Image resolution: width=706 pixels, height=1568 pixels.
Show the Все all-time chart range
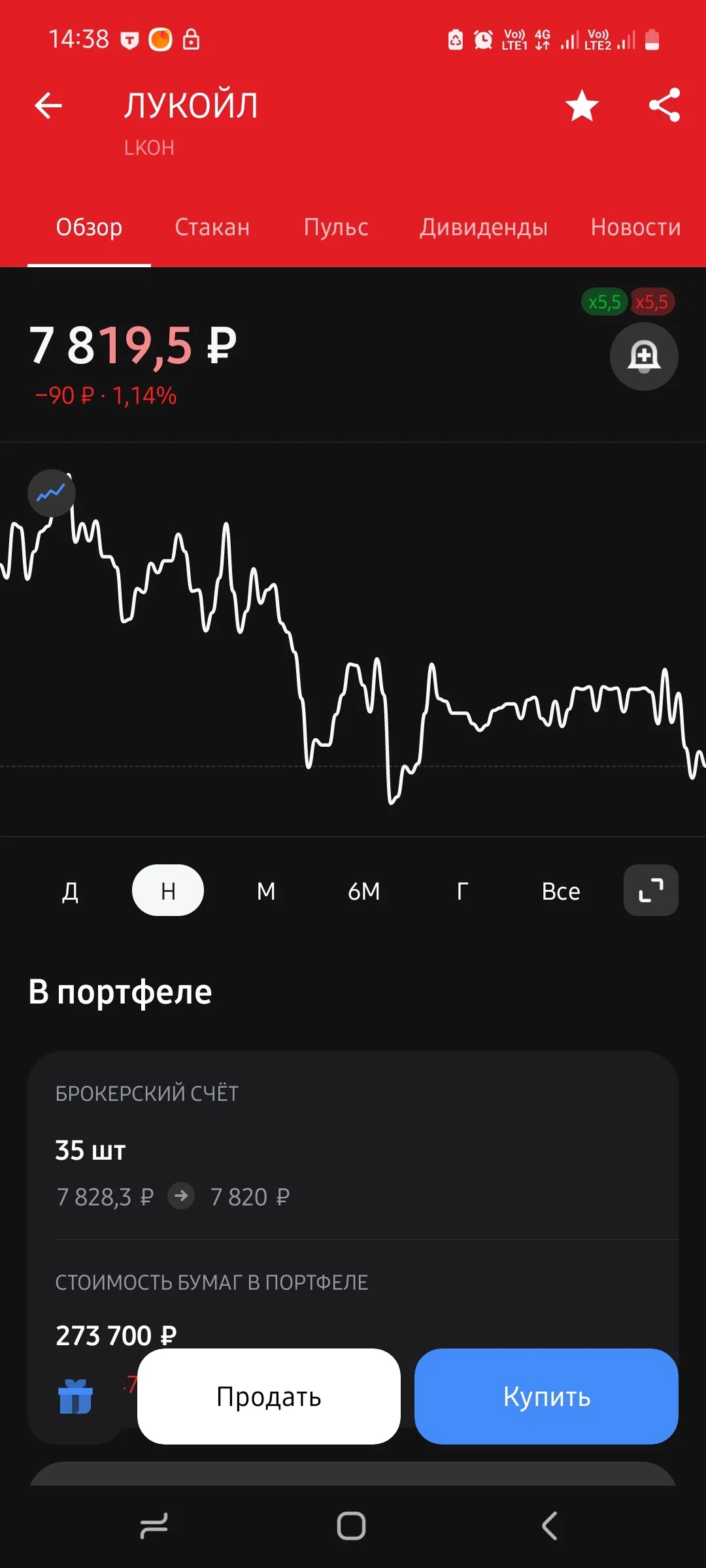click(x=561, y=890)
